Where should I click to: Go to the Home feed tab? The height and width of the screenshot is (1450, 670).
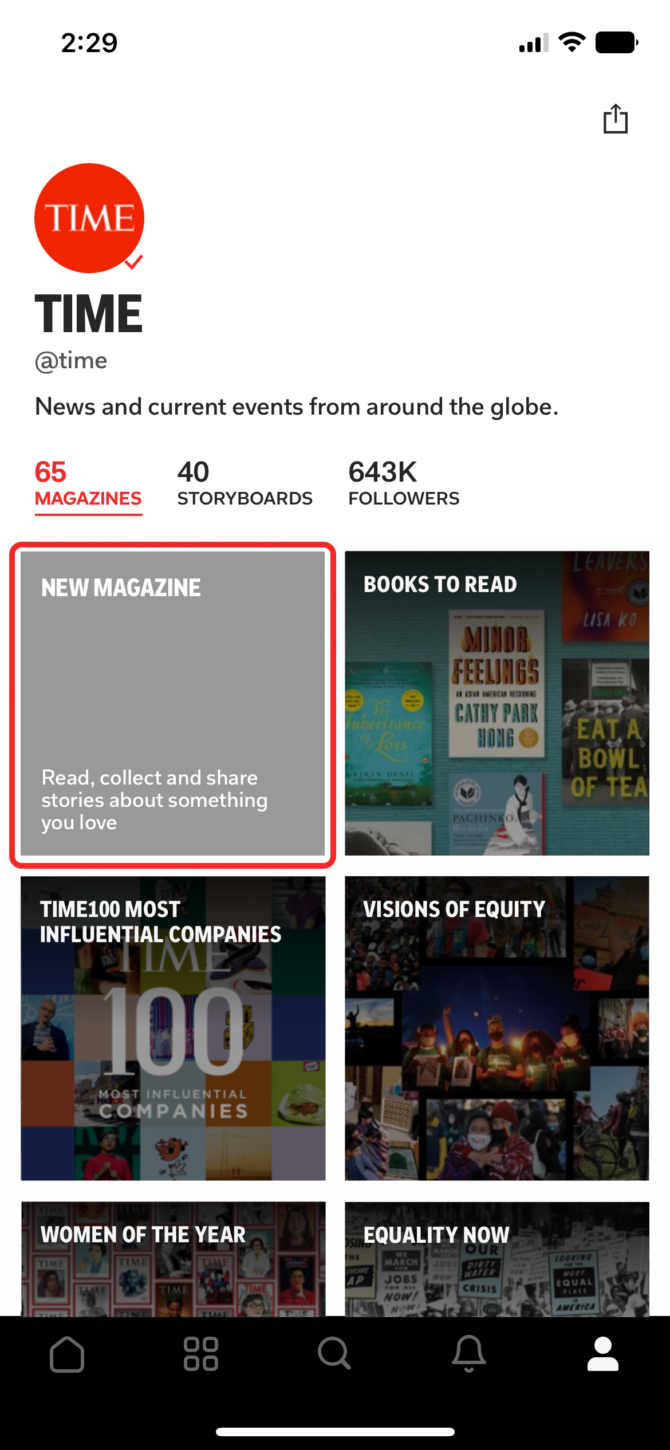[x=67, y=1355]
